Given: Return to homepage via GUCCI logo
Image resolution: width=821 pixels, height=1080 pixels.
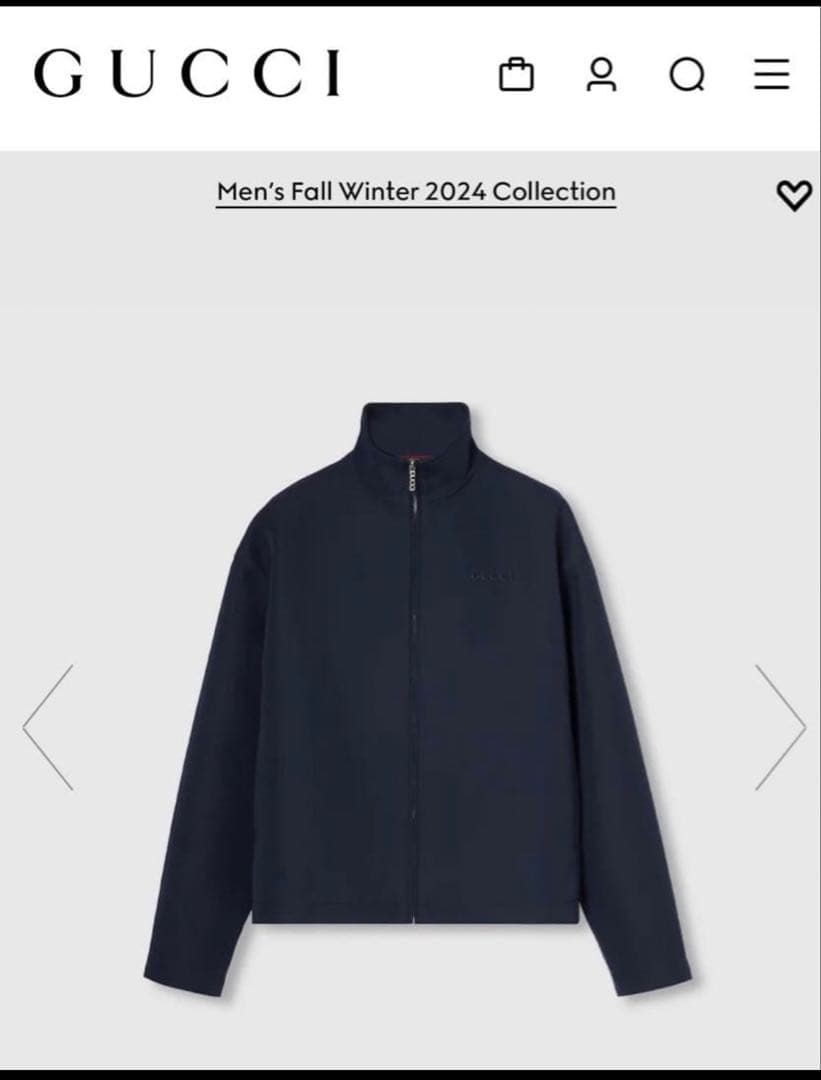Looking at the screenshot, I should click(188, 72).
